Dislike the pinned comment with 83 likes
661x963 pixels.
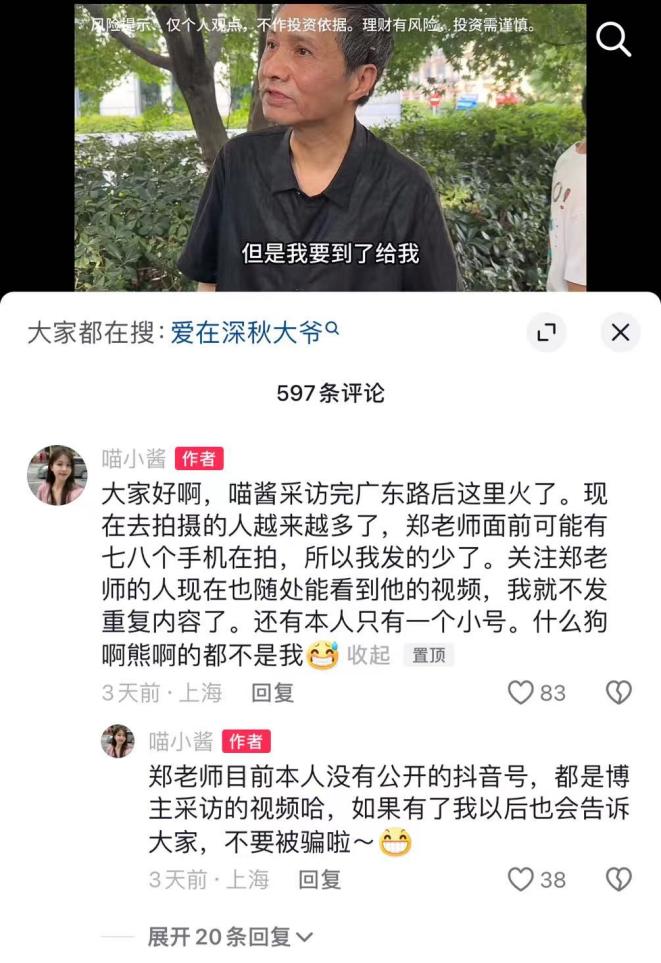click(x=619, y=692)
